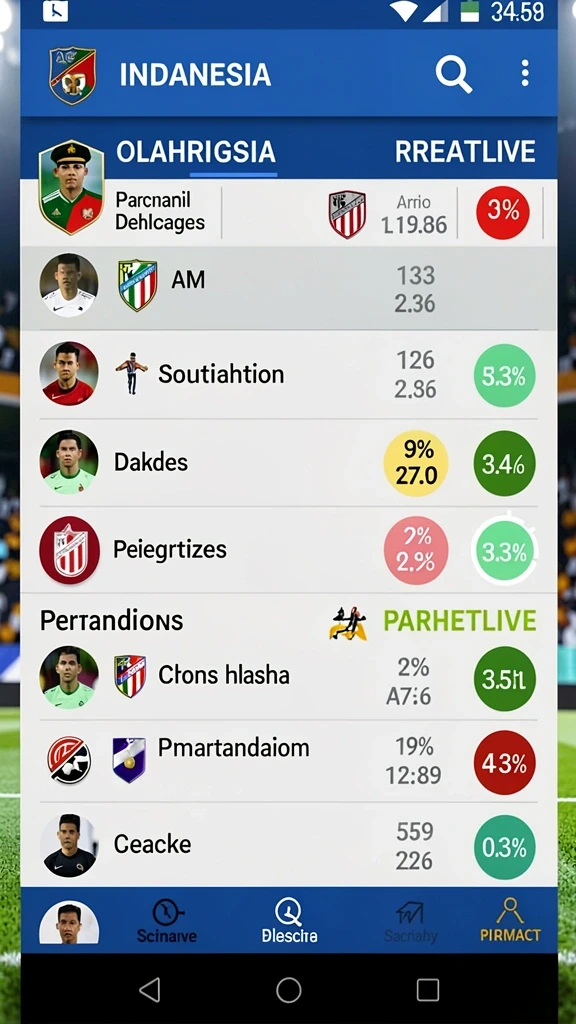Switch to the Scinaive bottom tab

[x=167, y=921]
